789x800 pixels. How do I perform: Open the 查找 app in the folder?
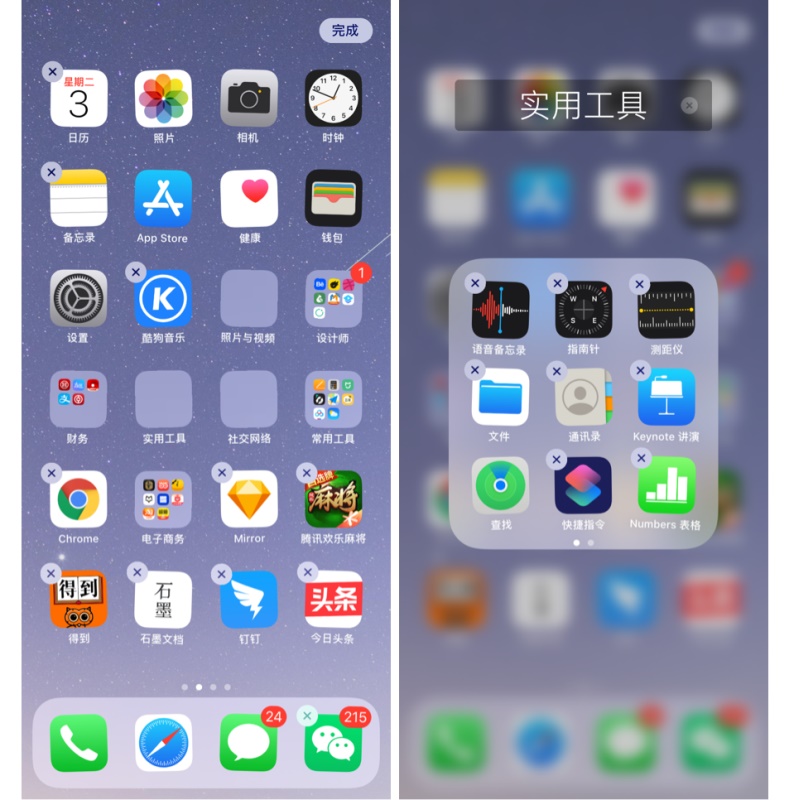500,486
